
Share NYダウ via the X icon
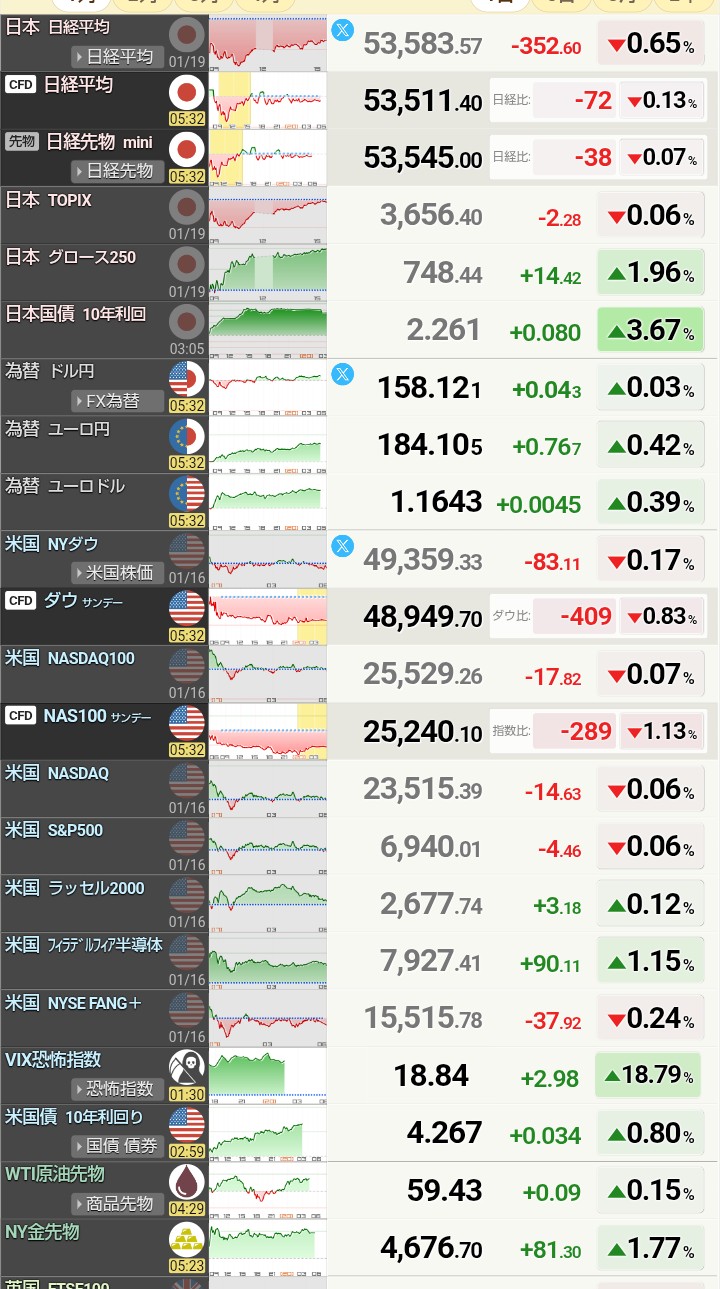pyautogui.click(x=342, y=546)
